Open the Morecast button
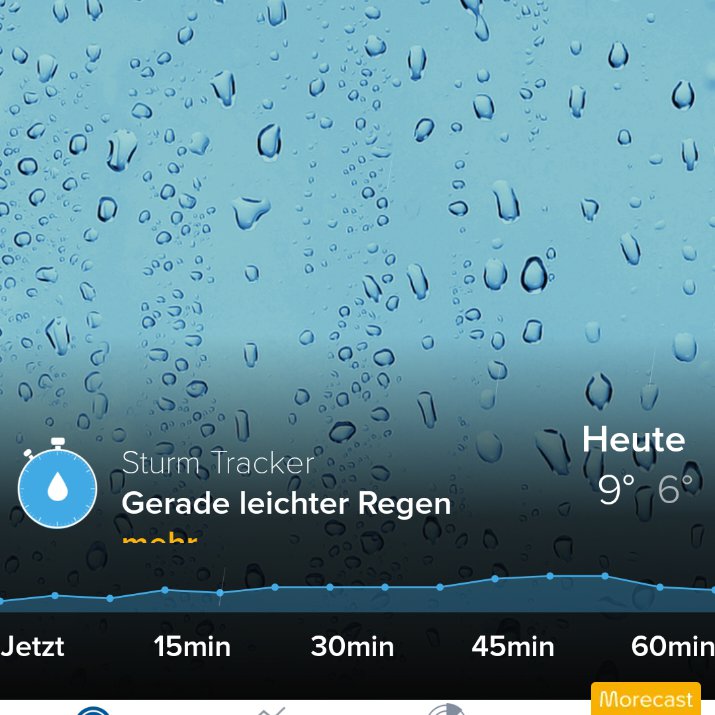The width and height of the screenshot is (715, 715). tap(646, 699)
